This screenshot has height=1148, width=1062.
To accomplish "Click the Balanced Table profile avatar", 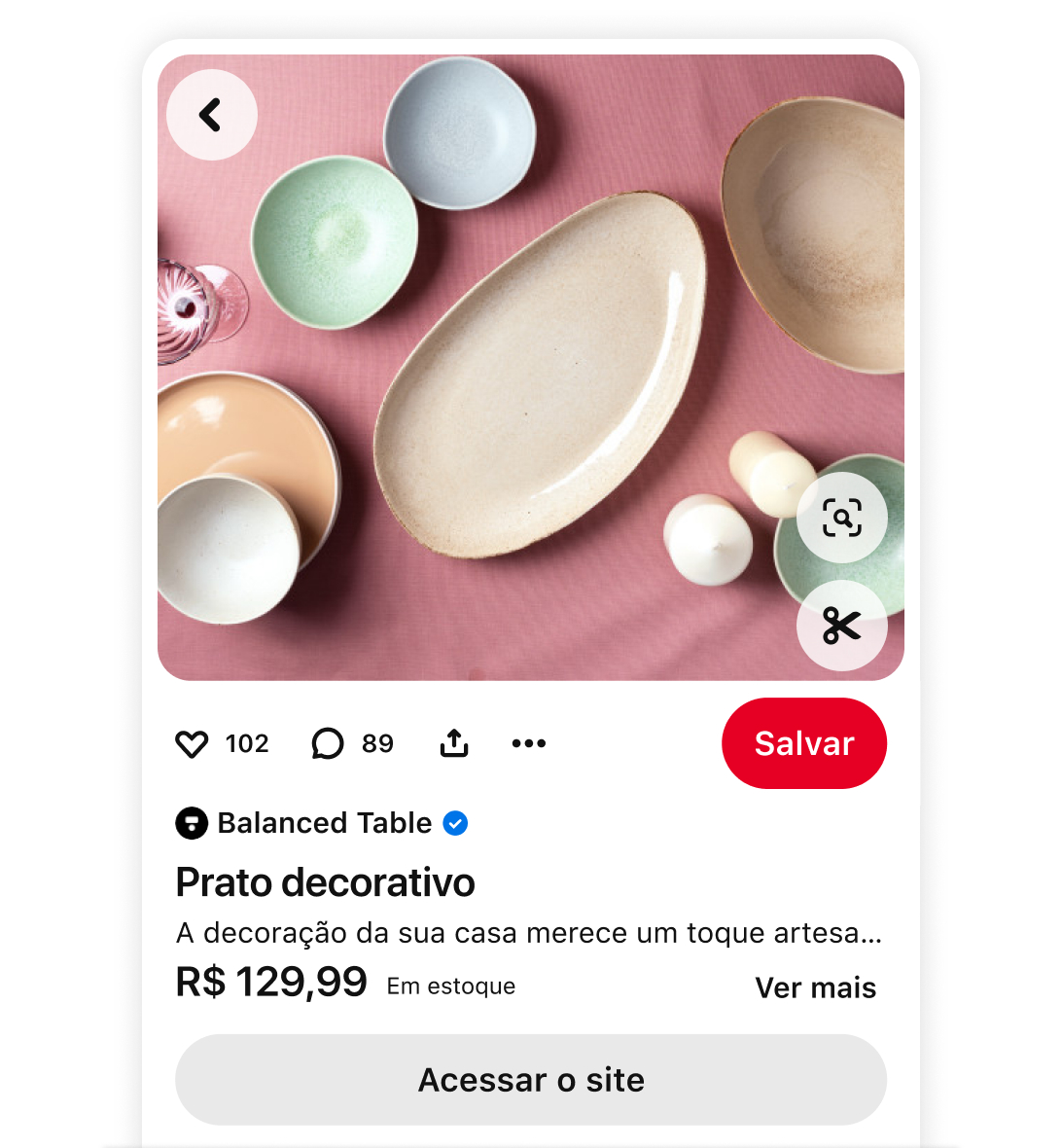I will 191,822.
